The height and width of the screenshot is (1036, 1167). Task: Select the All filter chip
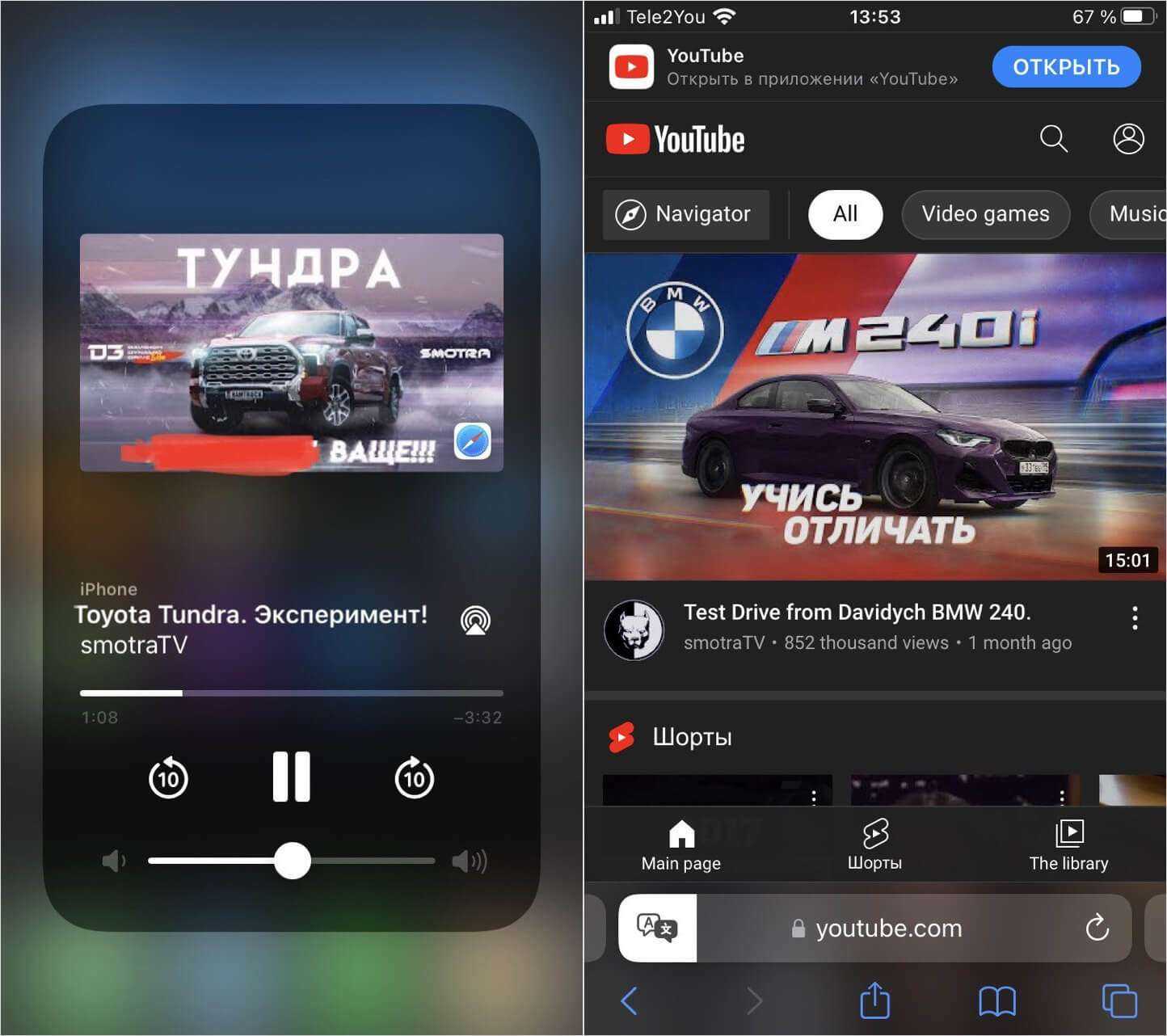pos(845,214)
